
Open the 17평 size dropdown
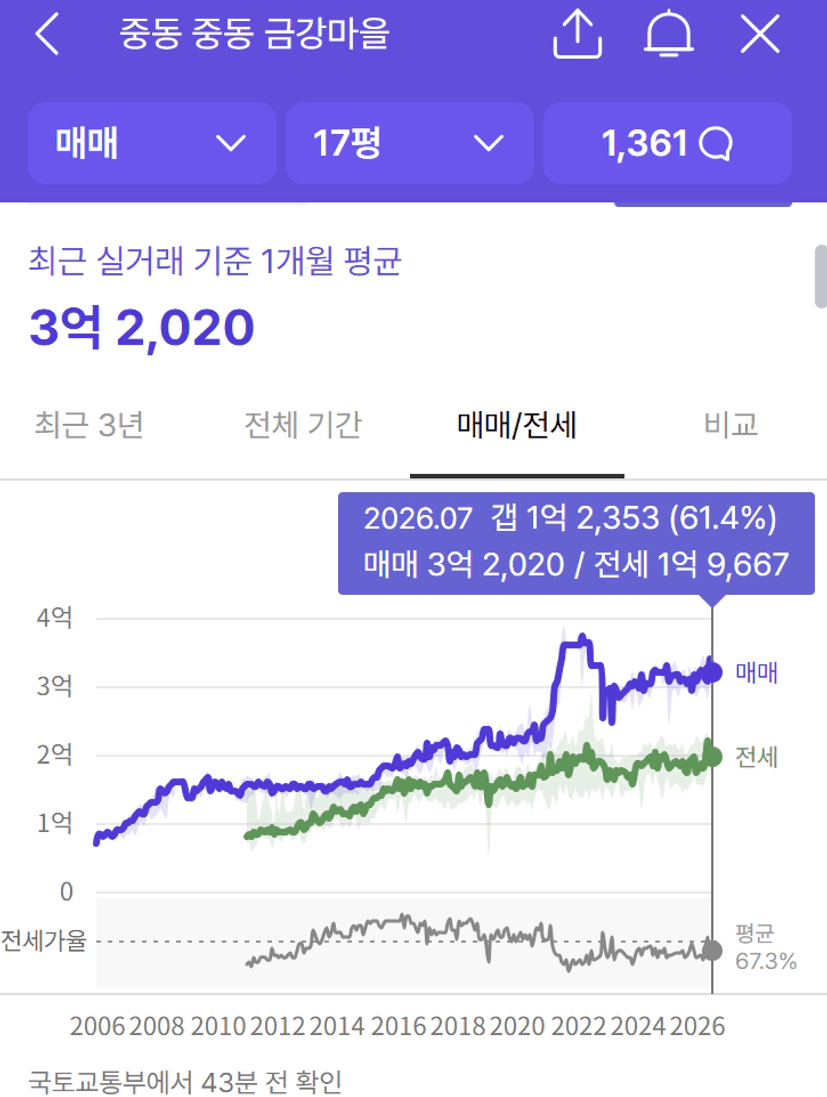[x=409, y=143]
